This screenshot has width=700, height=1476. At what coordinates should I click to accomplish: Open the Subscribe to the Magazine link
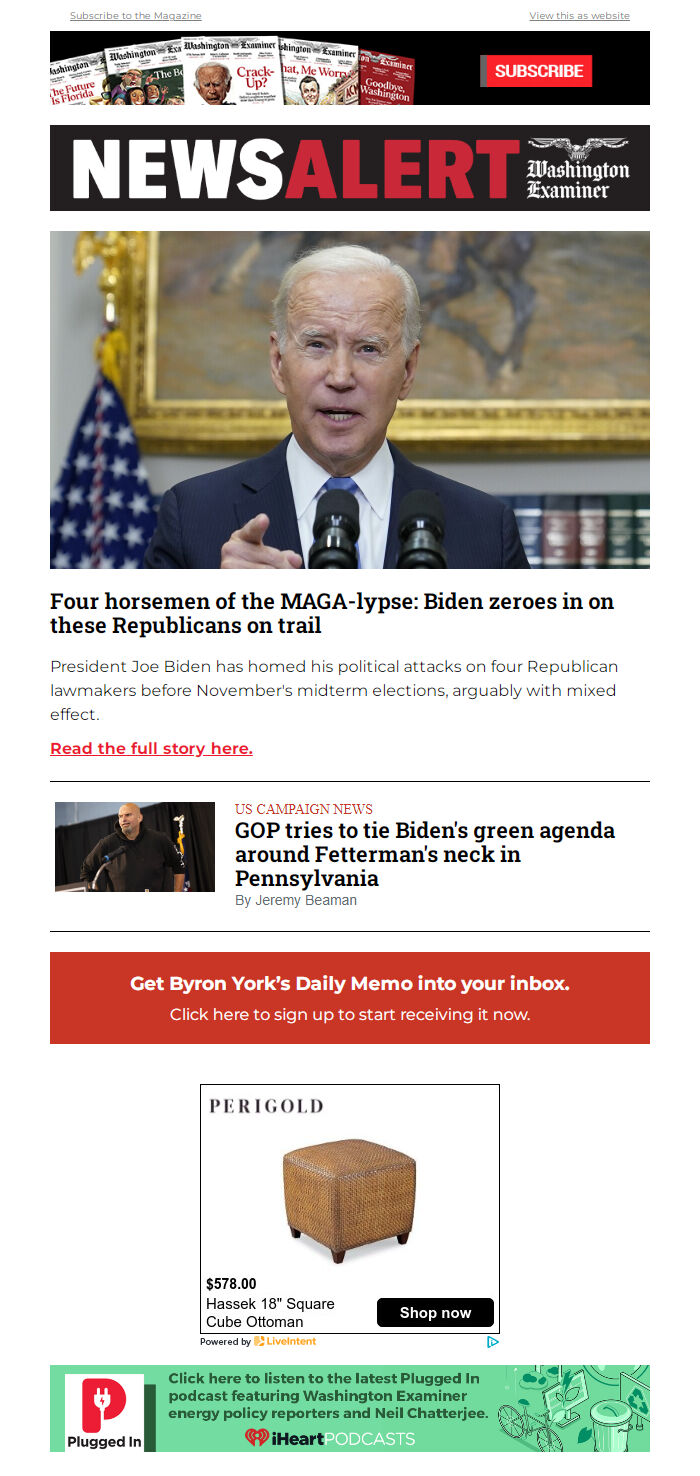(x=135, y=16)
